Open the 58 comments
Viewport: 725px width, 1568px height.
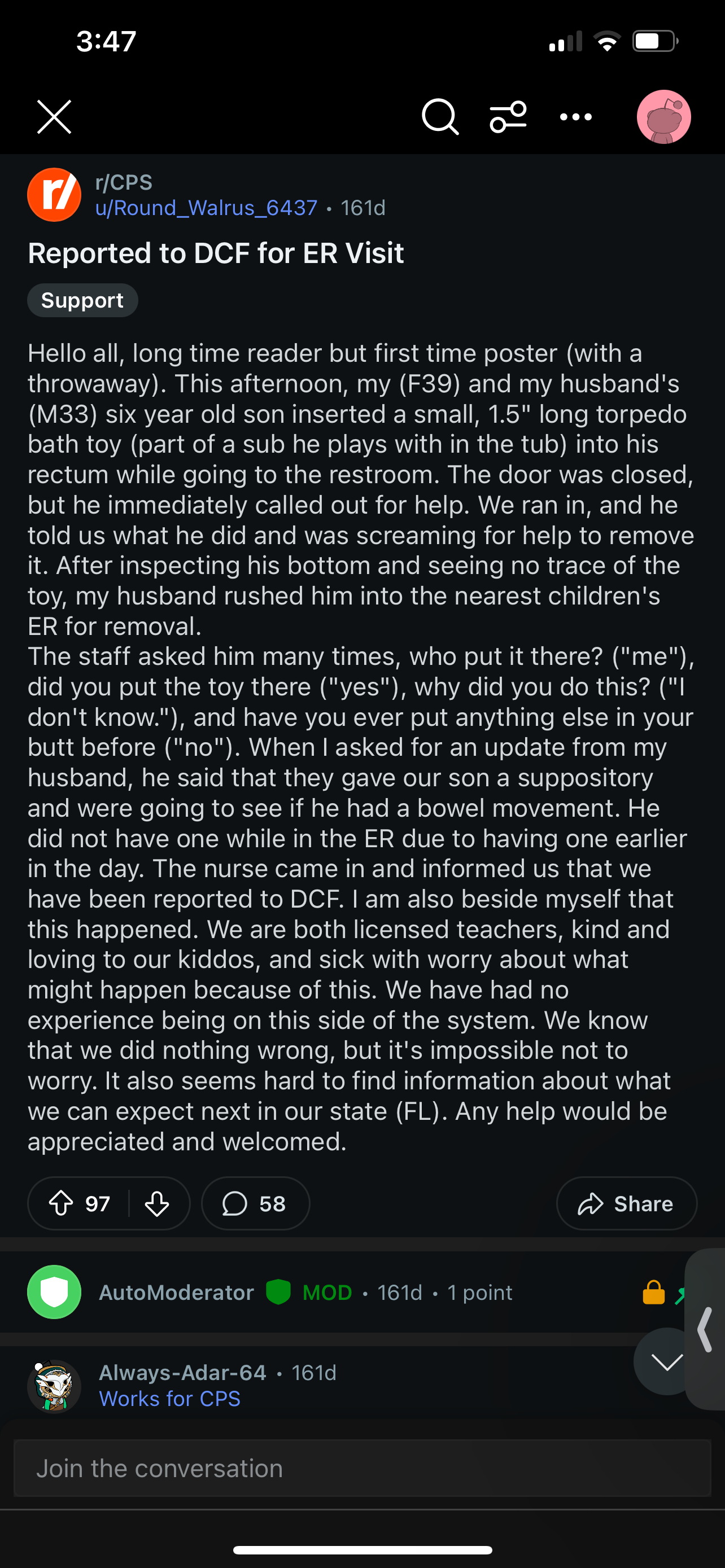[255, 1203]
